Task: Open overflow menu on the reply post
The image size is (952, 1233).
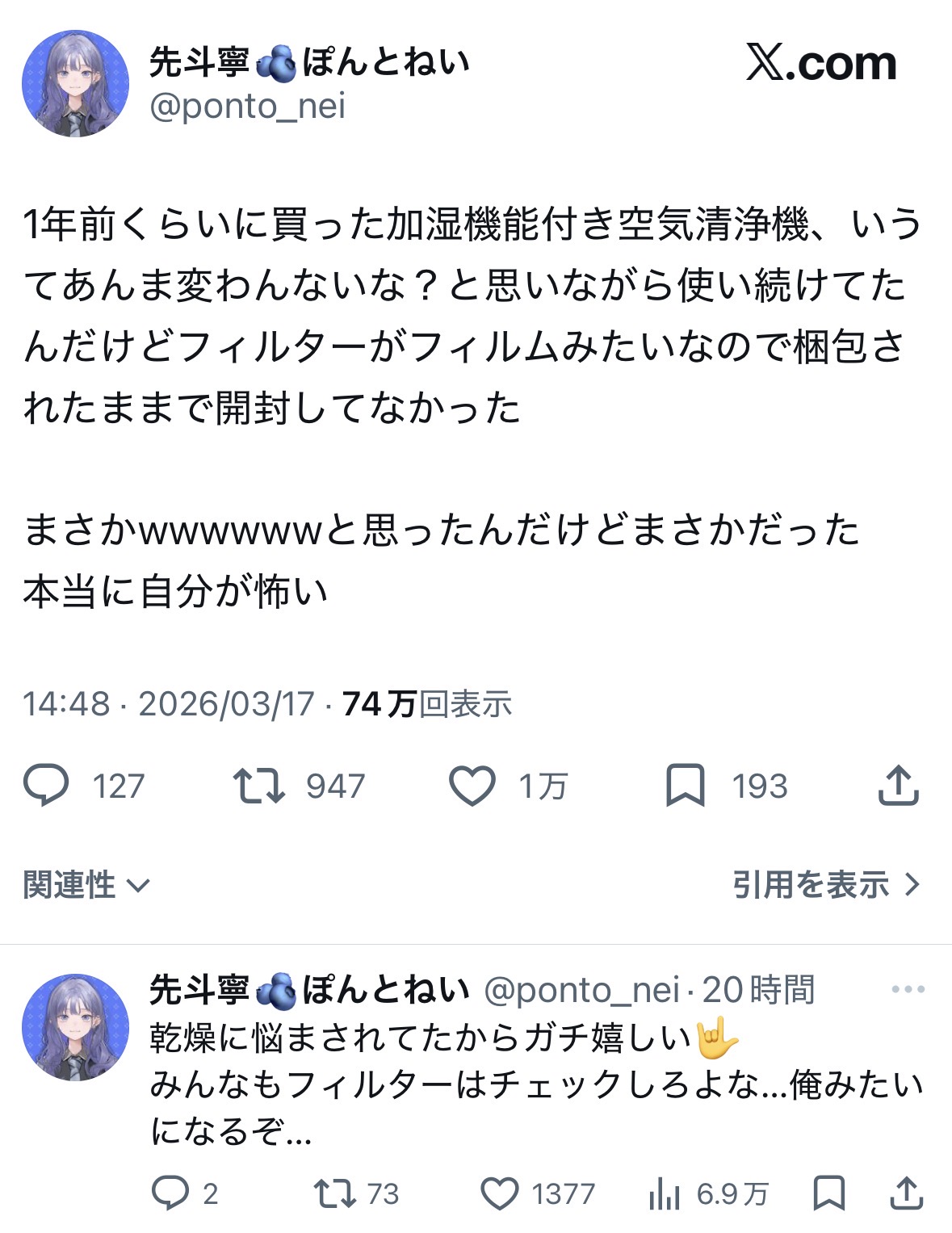Action: [x=908, y=989]
